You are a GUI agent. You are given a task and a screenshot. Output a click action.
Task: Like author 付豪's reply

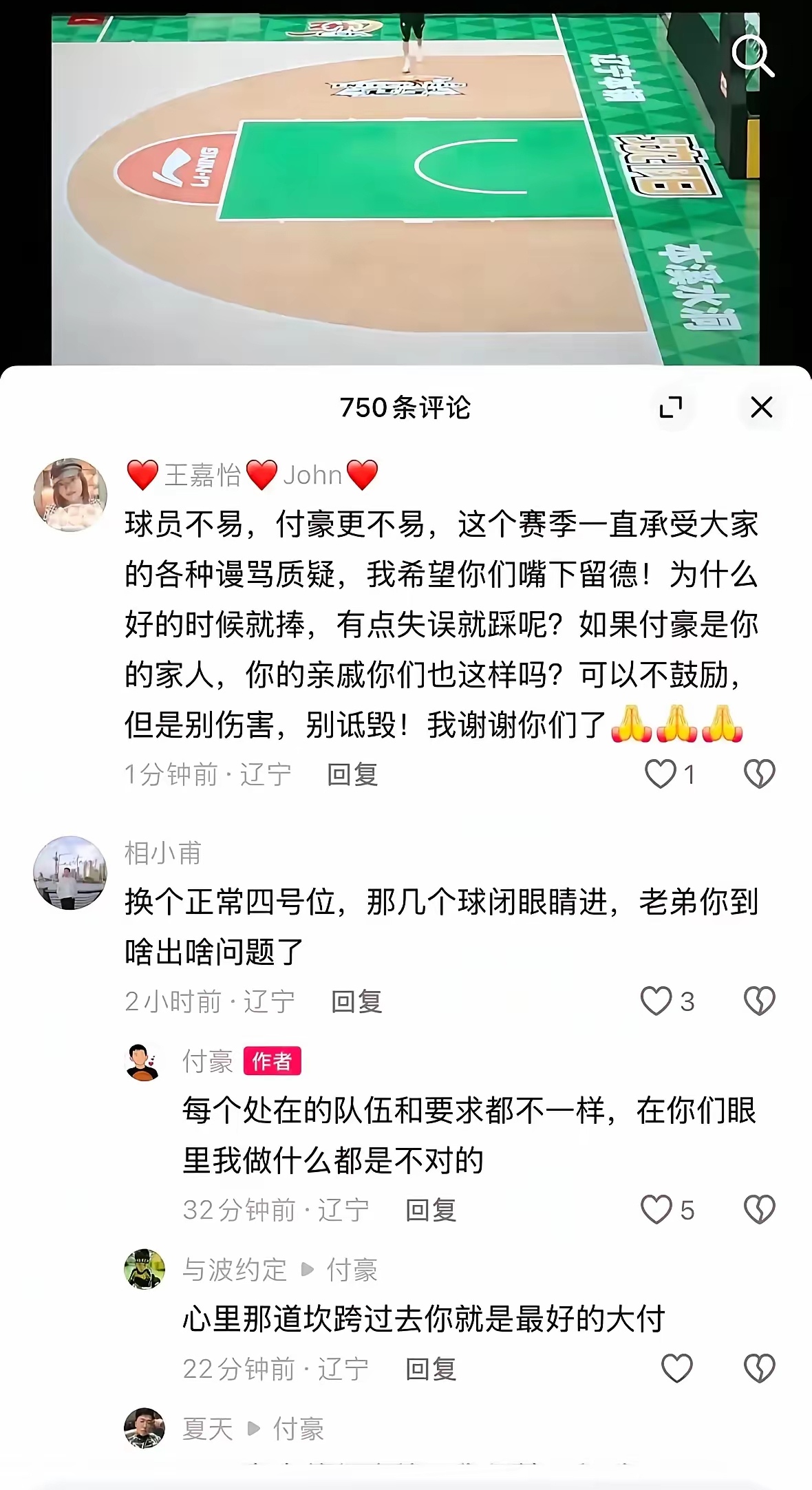tap(656, 1210)
